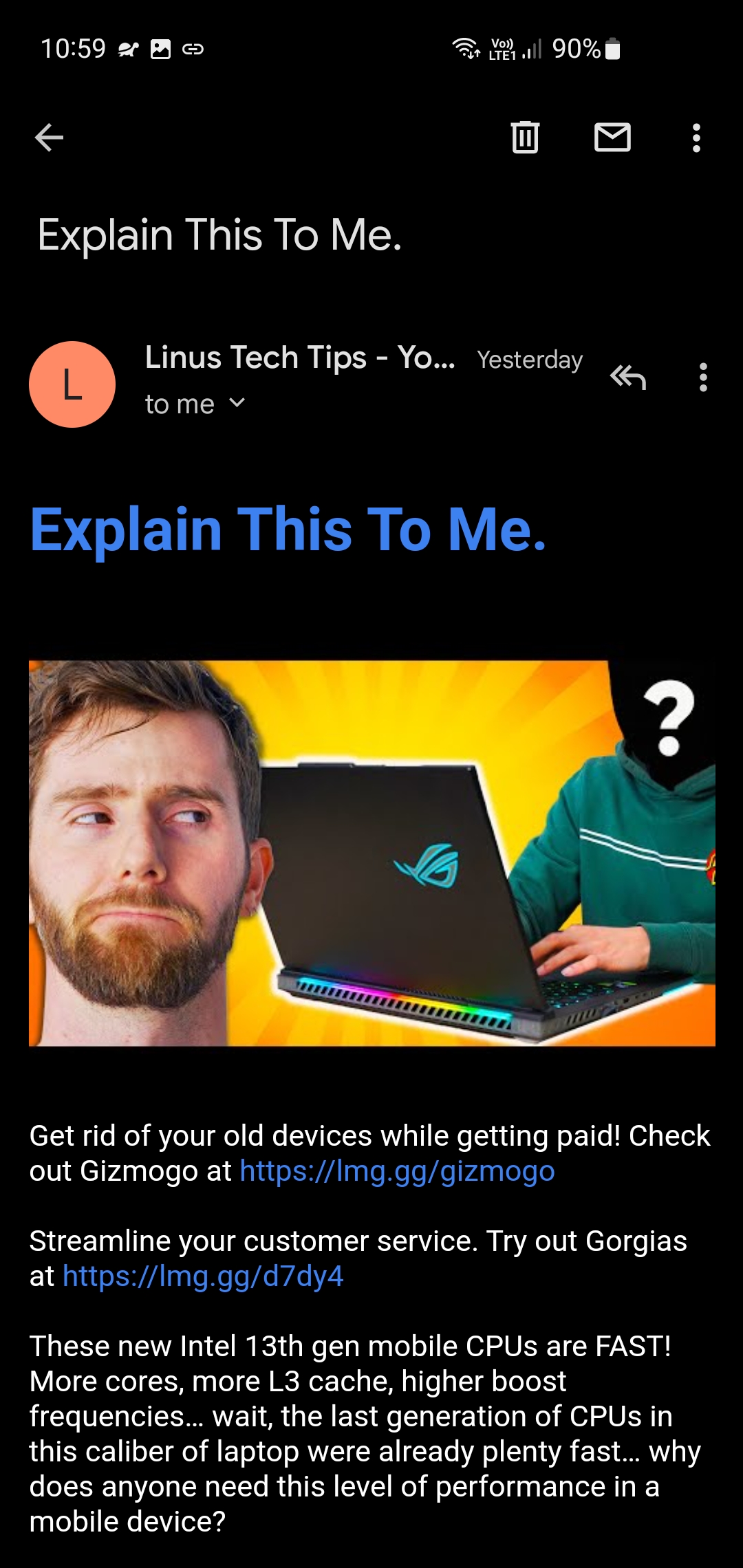Viewport: 743px width, 1568px height.
Task: Open the laptop video thumbnail
Action: coord(371,853)
